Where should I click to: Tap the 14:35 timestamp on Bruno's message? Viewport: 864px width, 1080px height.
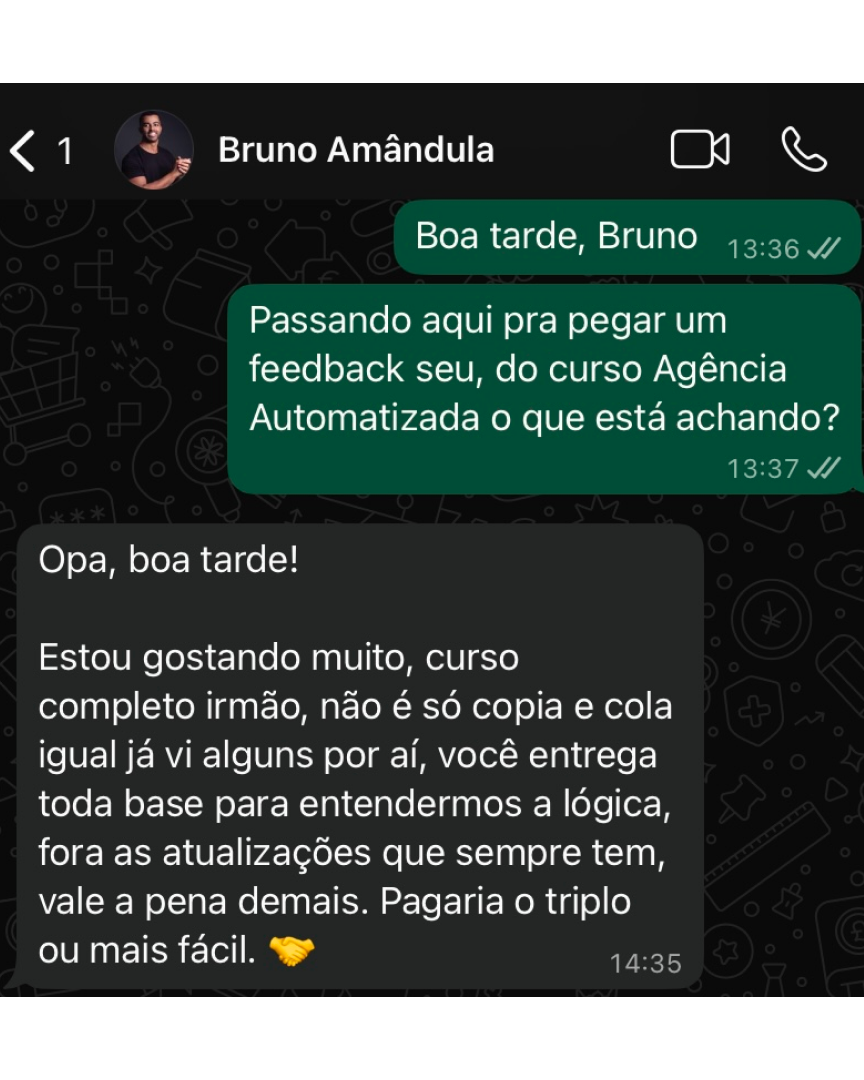click(x=646, y=964)
